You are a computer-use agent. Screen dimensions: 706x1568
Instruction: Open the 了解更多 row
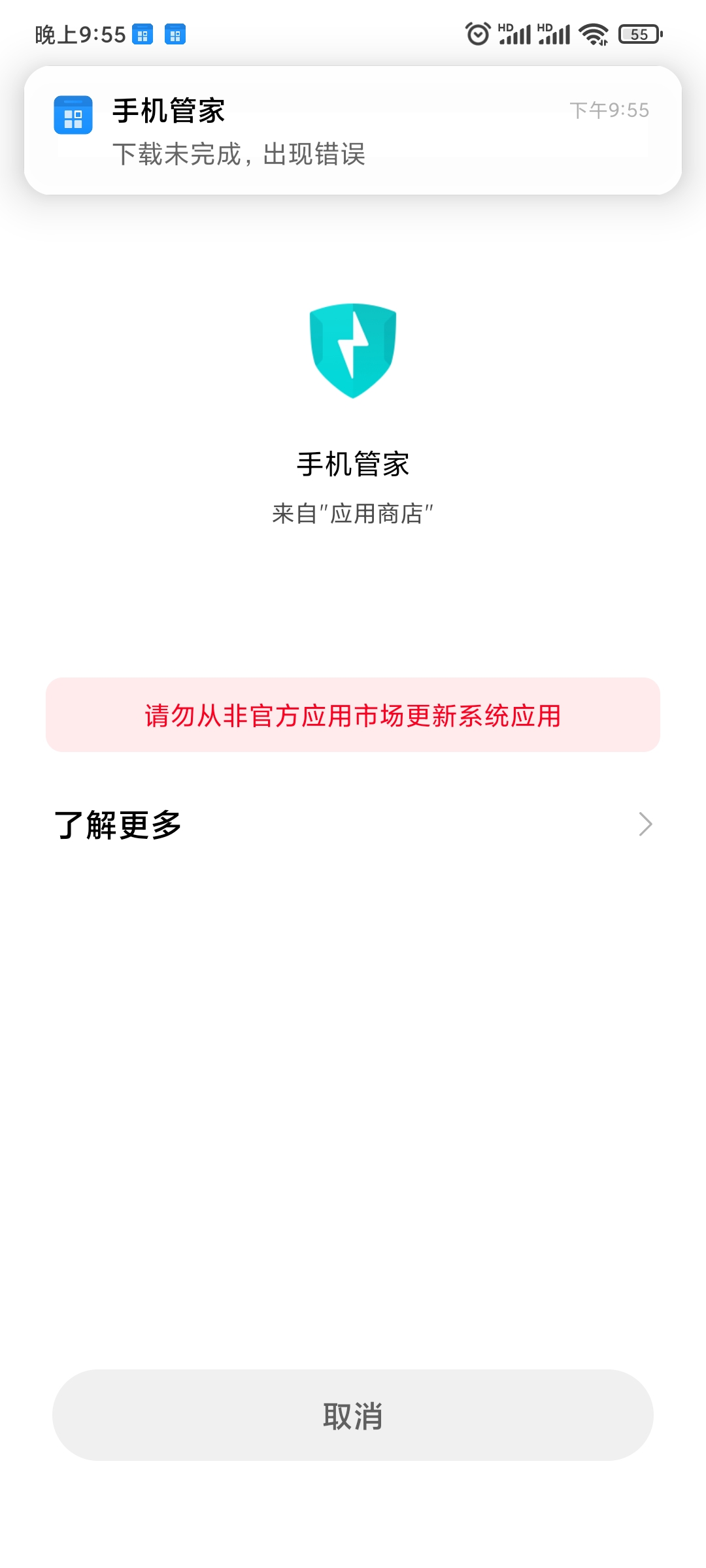click(353, 825)
